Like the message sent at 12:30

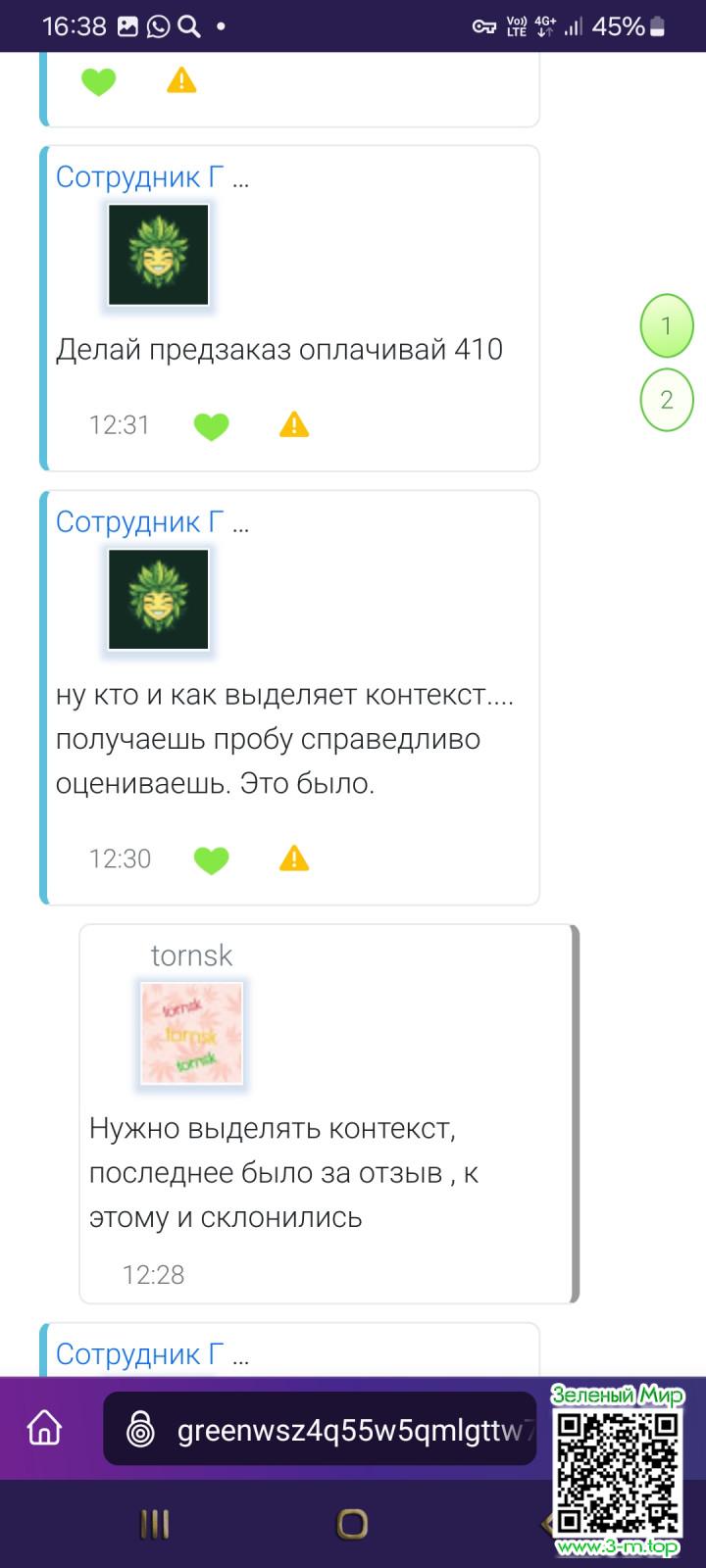(x=211, y=859)
